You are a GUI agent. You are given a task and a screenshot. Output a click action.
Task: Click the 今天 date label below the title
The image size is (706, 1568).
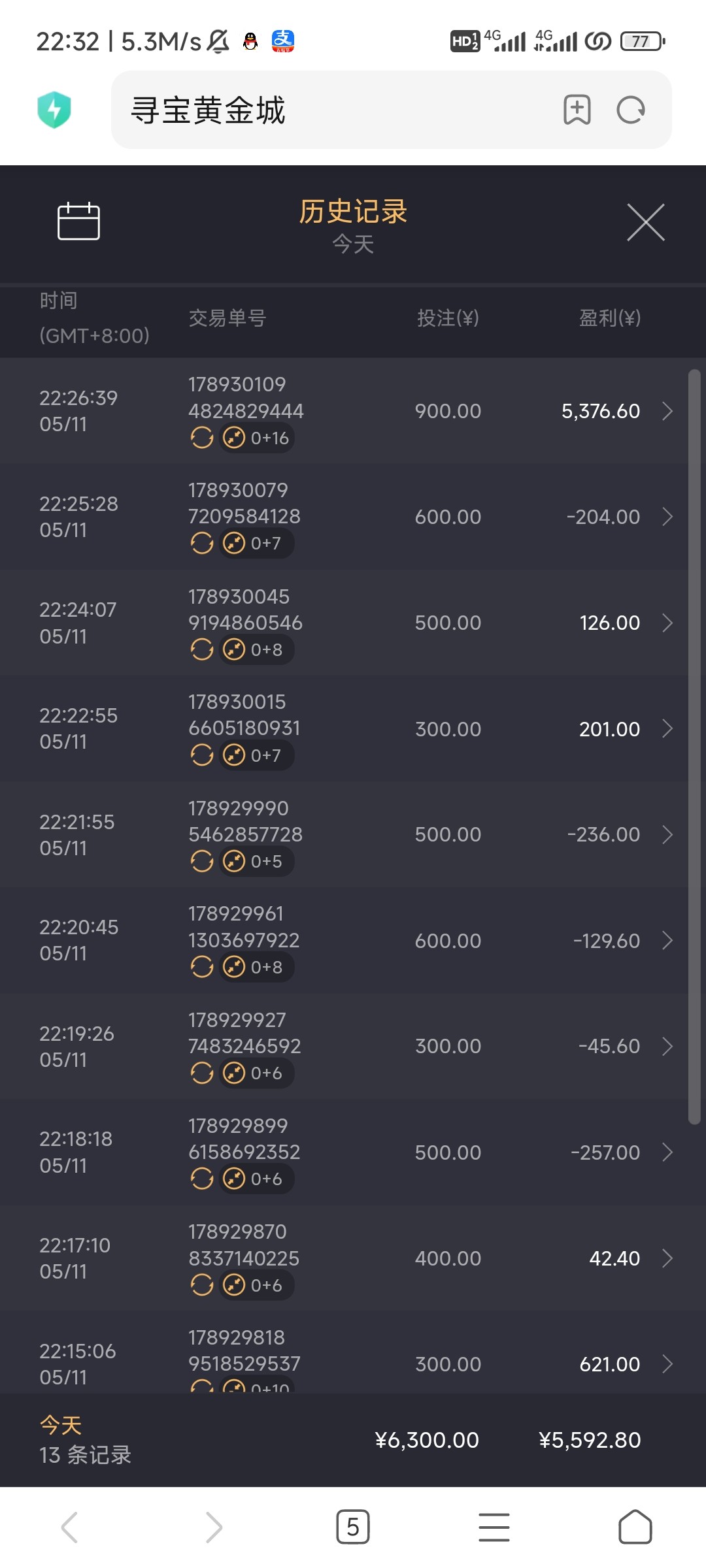353,244
